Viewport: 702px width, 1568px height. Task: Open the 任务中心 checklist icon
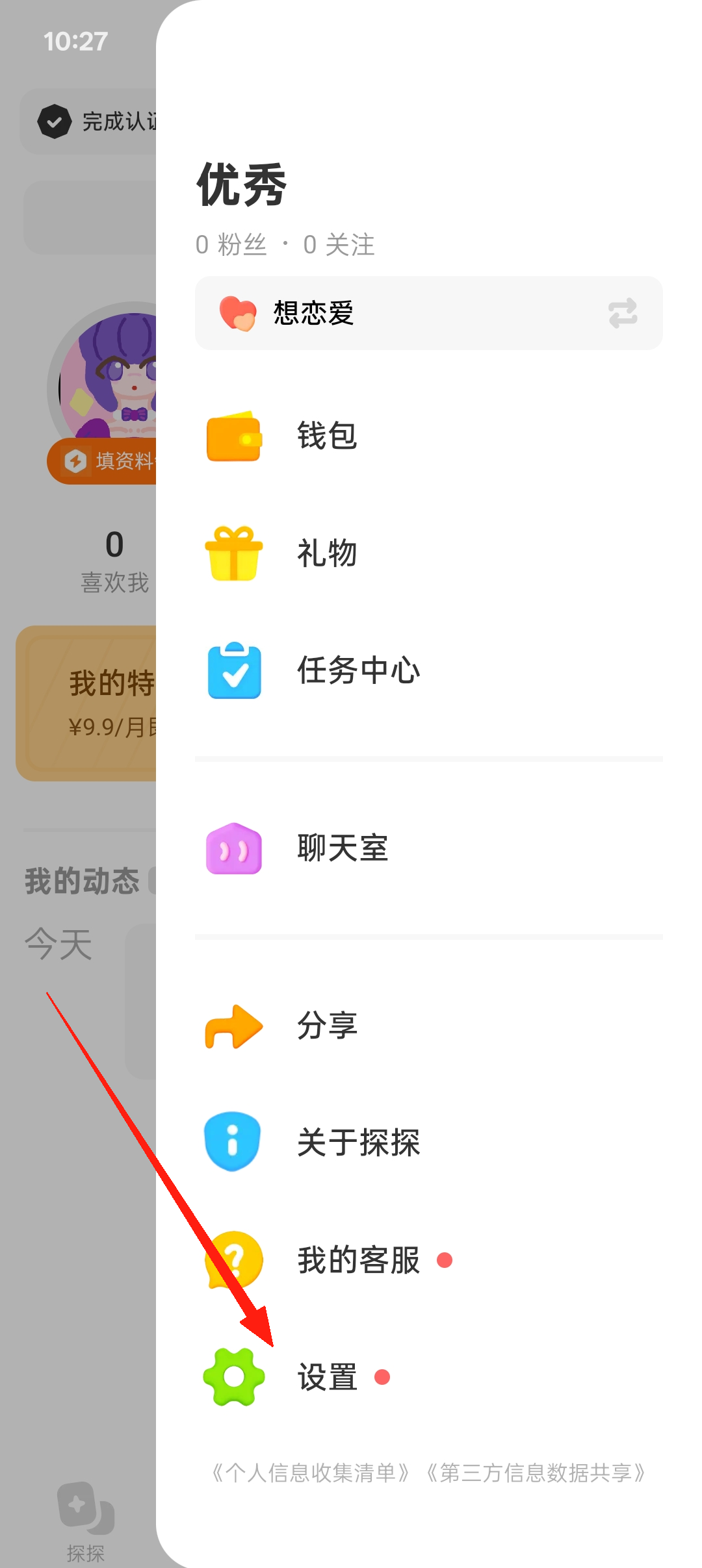234,670
